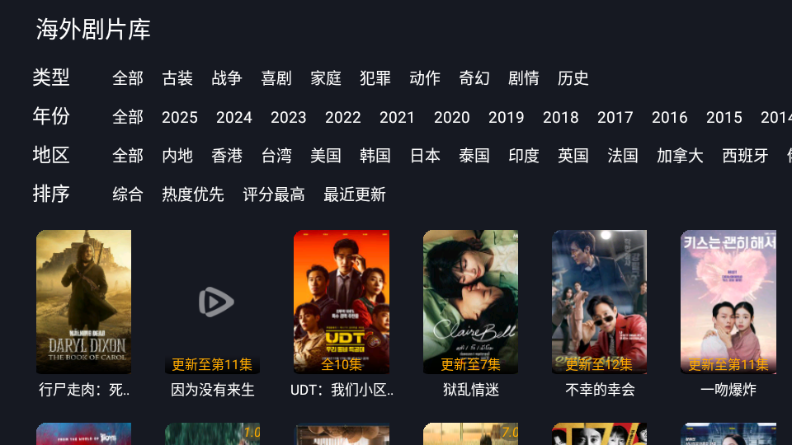
Task: Pick the year 2025 filter
Action: pyautogui.click(x=180, y=117)
